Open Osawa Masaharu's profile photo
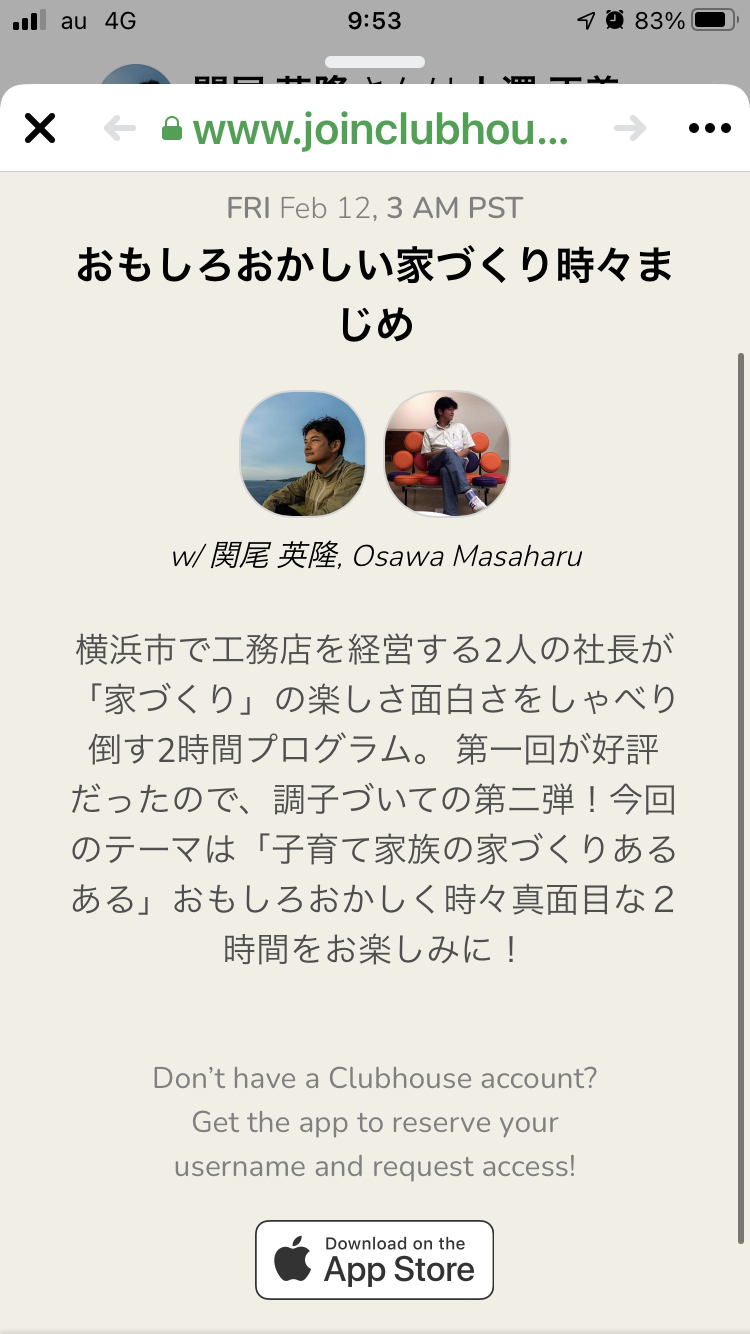The height and width of the screenshot is (1334, 750). pos(447,454)
